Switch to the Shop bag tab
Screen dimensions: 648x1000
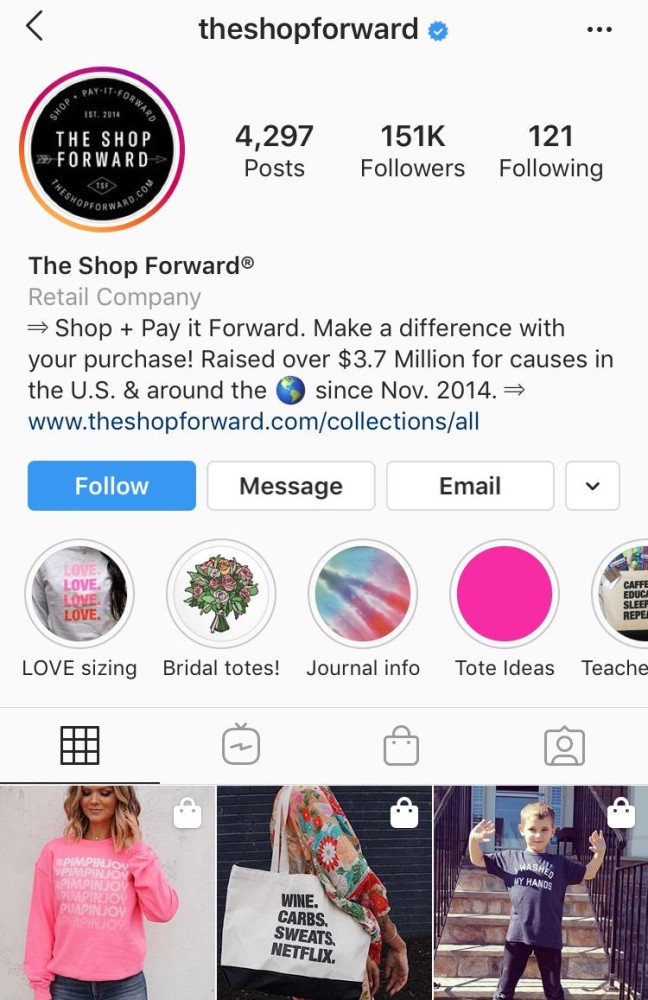[x=401, y=745]
